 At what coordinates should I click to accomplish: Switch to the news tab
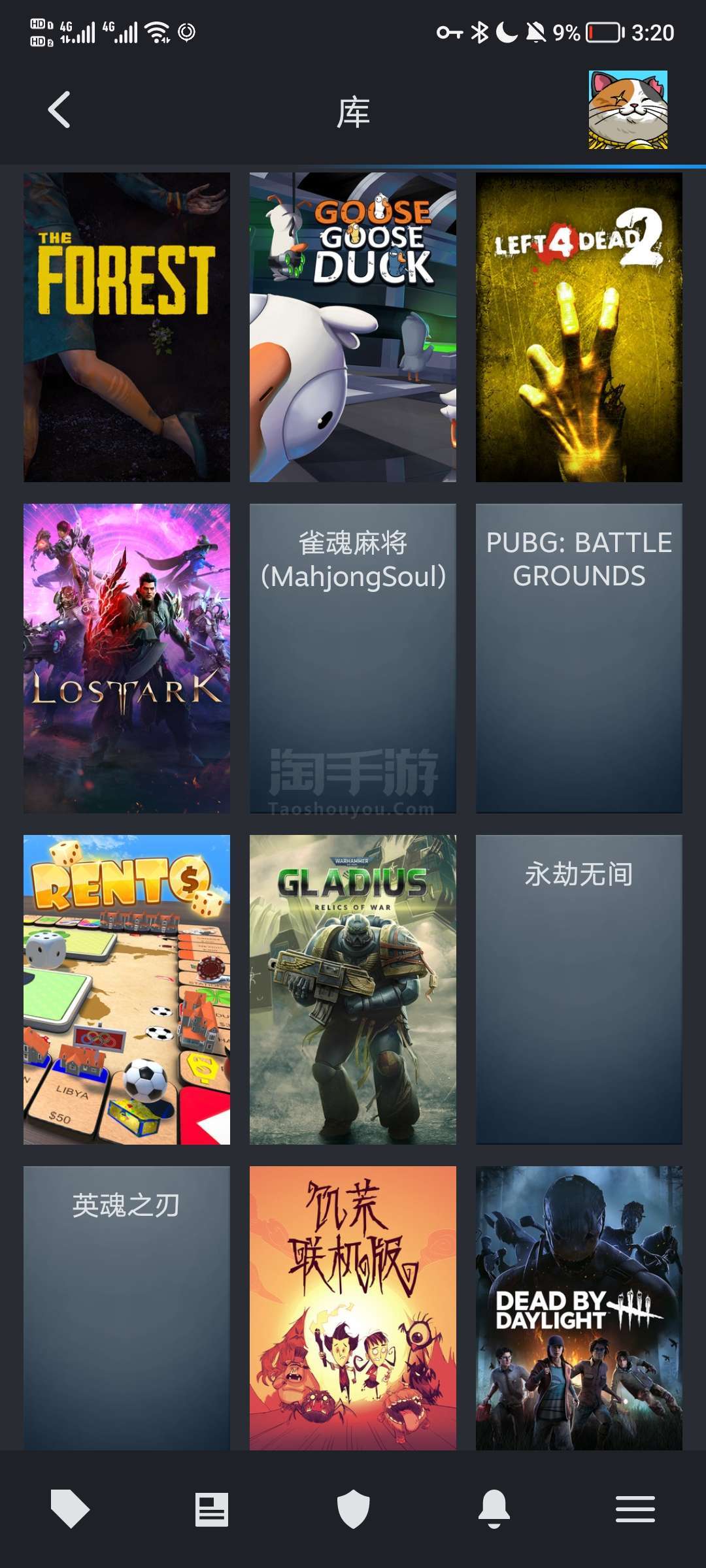pyautogui.click(x=212, y=1509)
